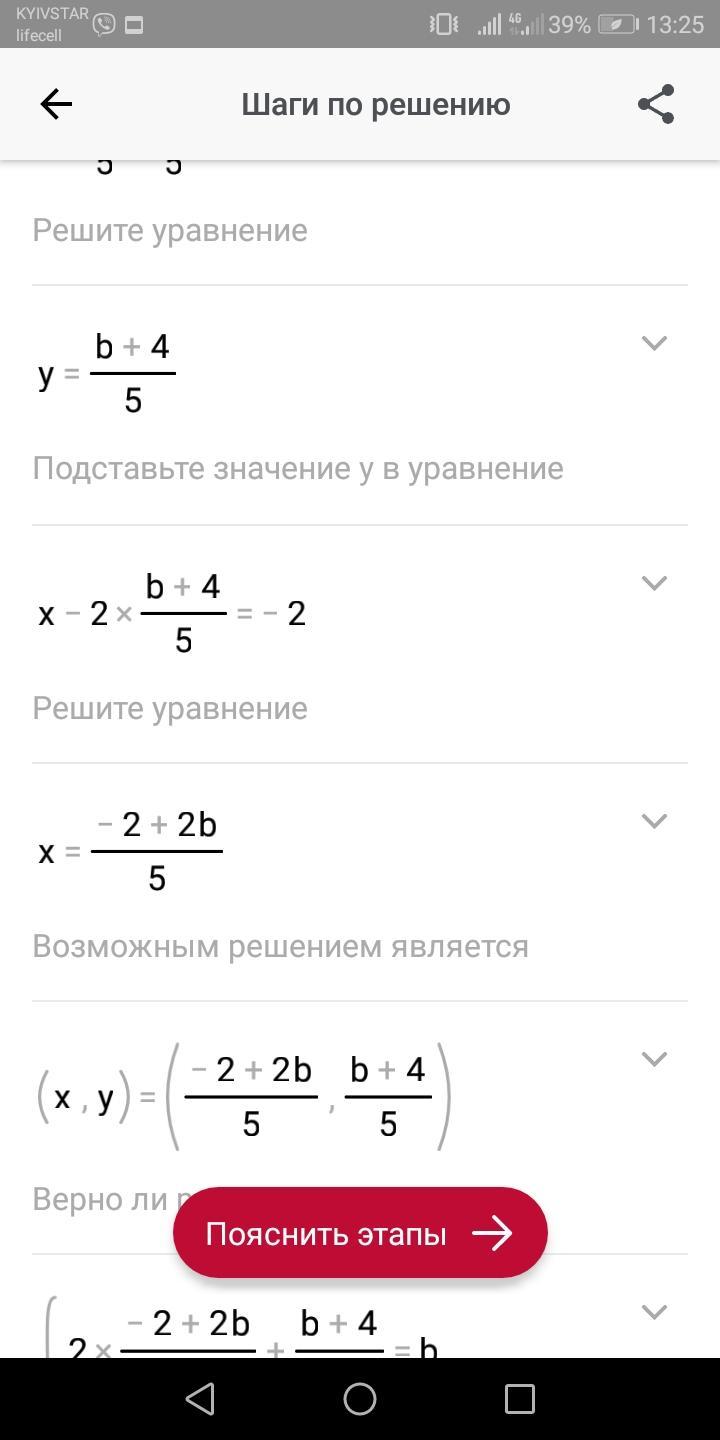Image resolution: width=720 pixels, height=1440 pixels.
Task: Expand the x = (−2+2b)/5 step
Action: click(x=654, y=821)
